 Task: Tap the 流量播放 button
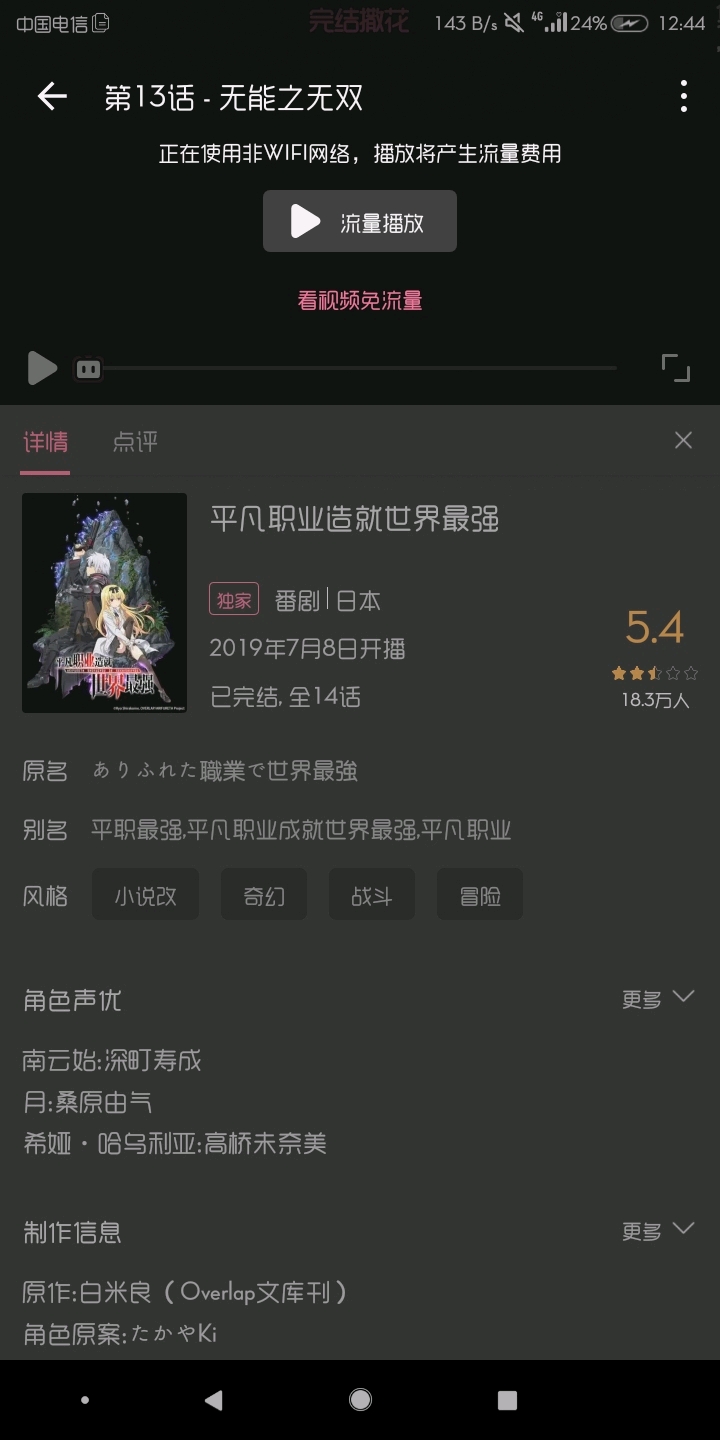tap(360, 222)
